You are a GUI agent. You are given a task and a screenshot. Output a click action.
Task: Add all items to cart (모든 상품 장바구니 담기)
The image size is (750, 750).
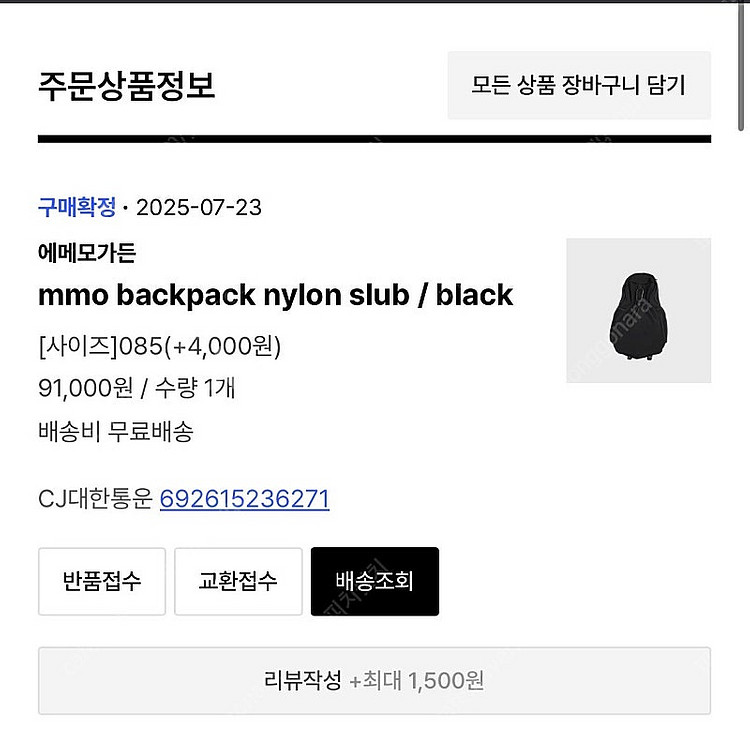tap(578, 85)
